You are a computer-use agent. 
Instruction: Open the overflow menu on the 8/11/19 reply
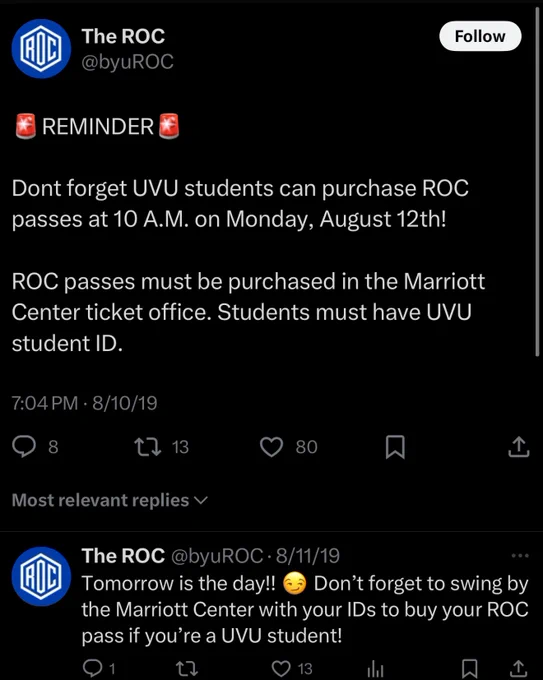(520, 556)
